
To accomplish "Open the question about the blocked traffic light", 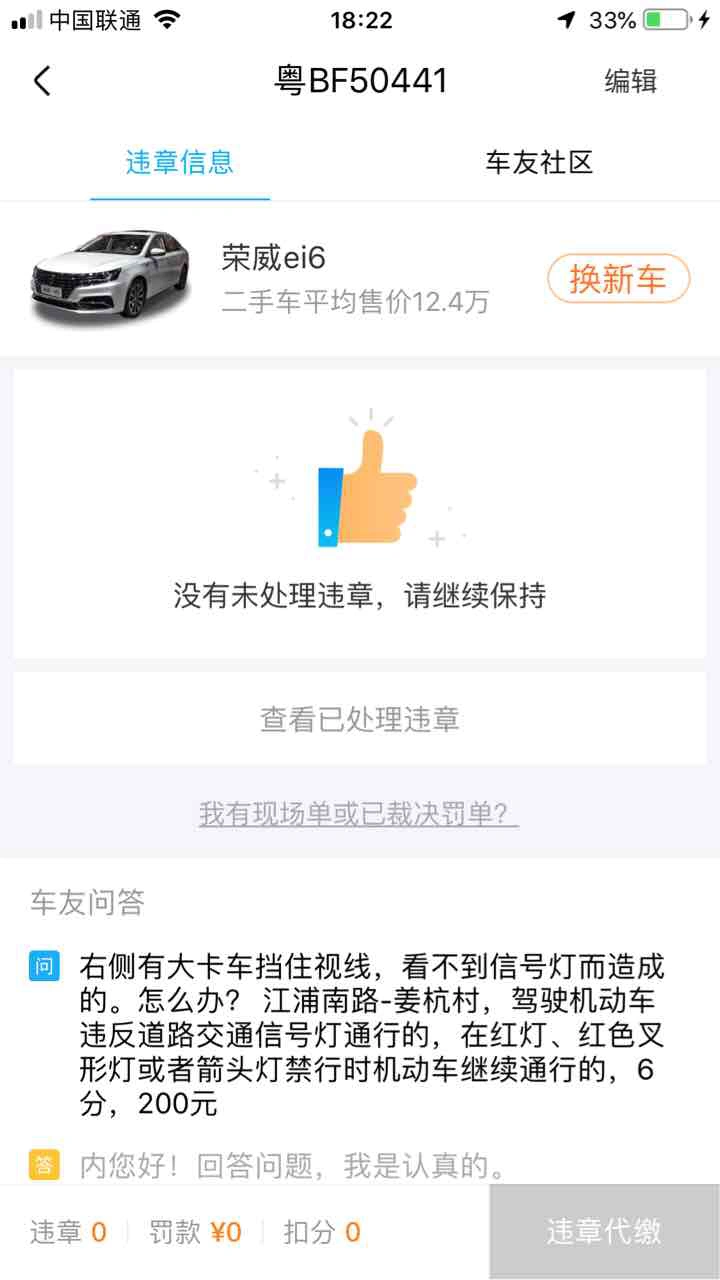I will pyautogui.click(x=370, y=1035).
